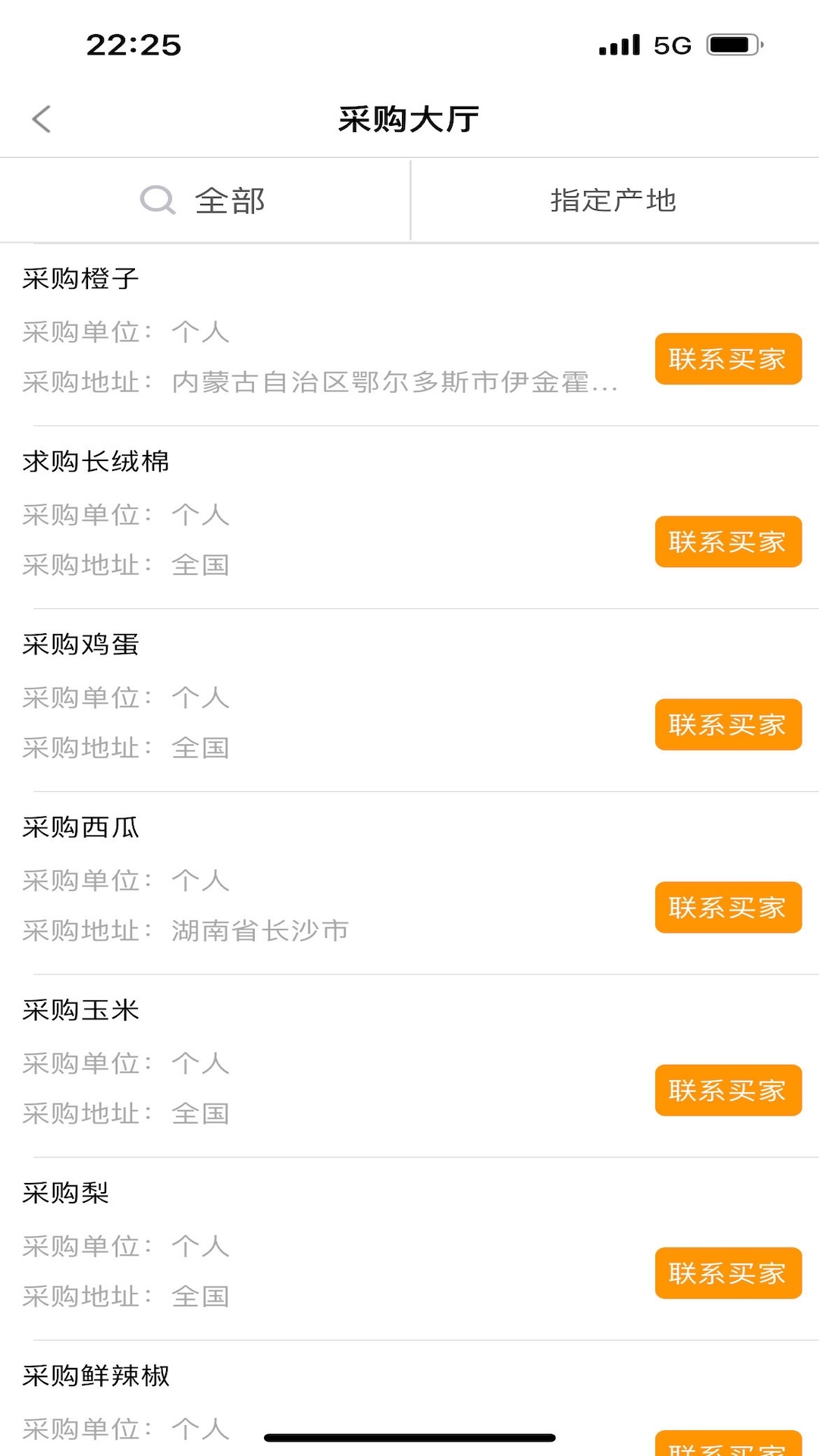Contact the 采购玉米 buyer
Screen dimensions: 819x1456
pyautogui.click(x=727, y=1090)
